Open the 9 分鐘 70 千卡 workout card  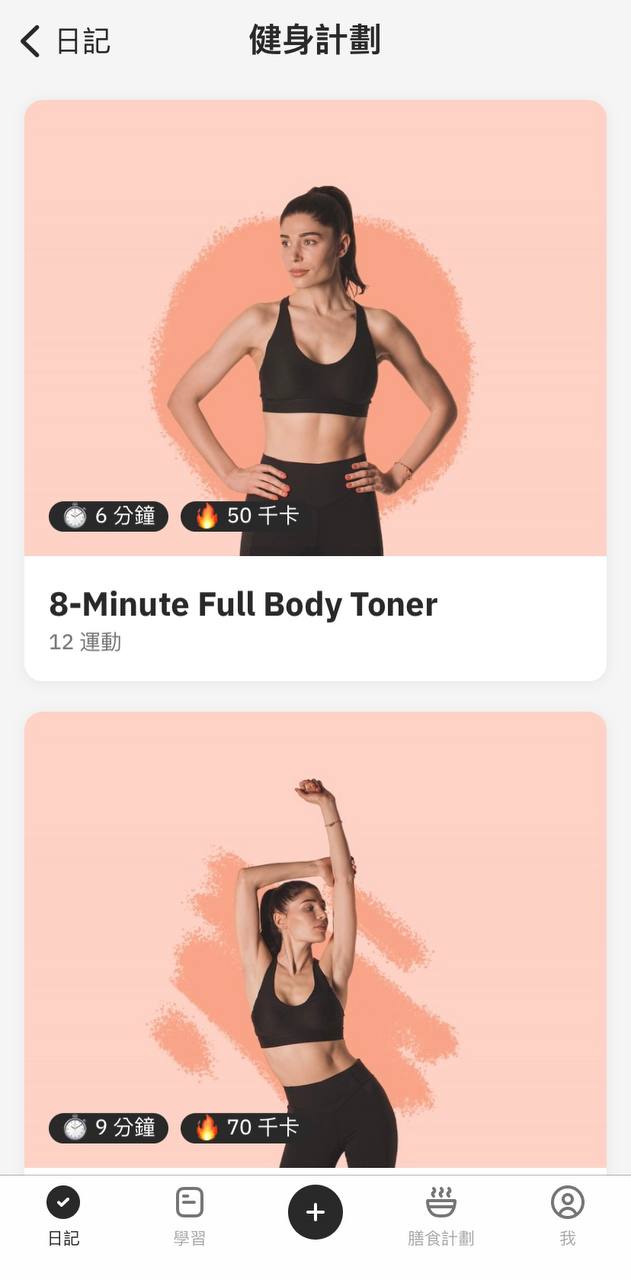(315, 940)
